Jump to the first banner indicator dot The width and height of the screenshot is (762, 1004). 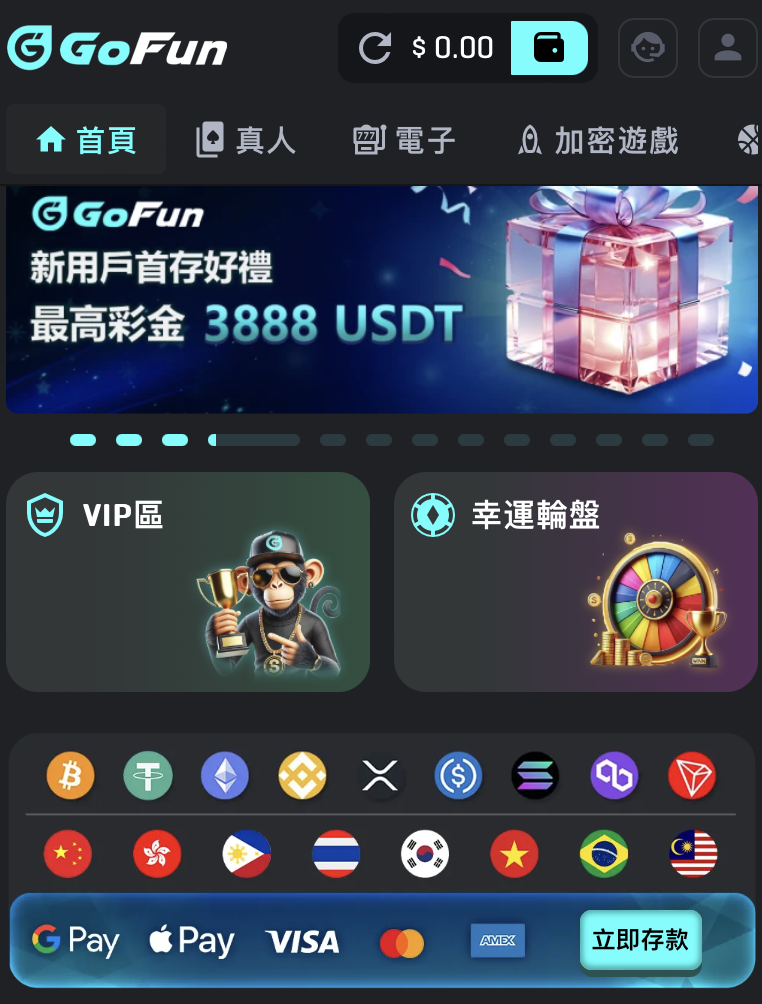tap(83, 440)
